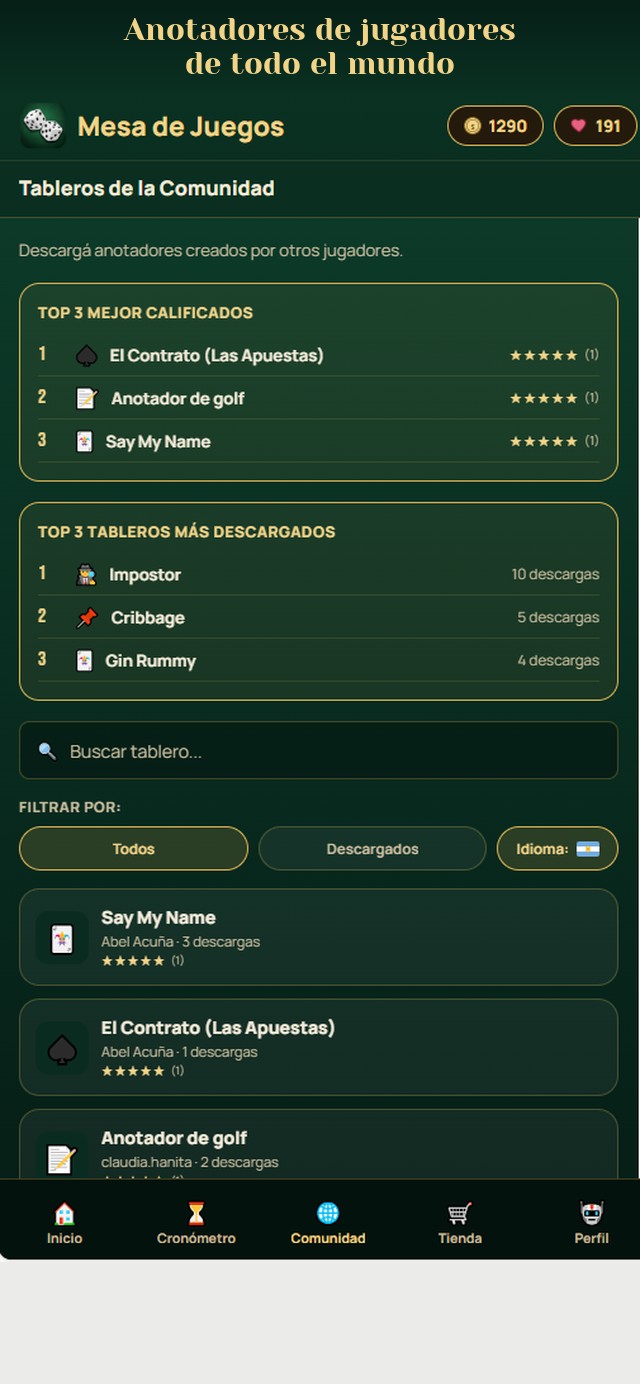
Task: Open the El Contrato card with 1 descargas
Action: coord(319,1047)
